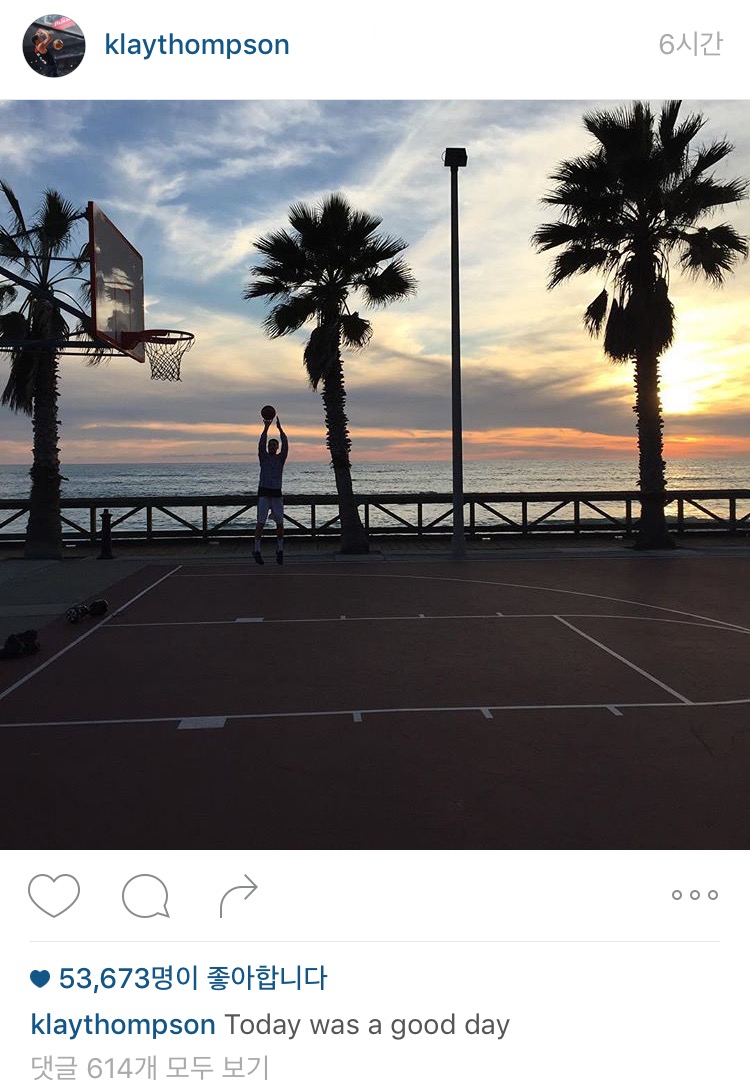750x1080 pixels.
Task: Like the post with the heart icon
Action: click(x=54, y=895)
